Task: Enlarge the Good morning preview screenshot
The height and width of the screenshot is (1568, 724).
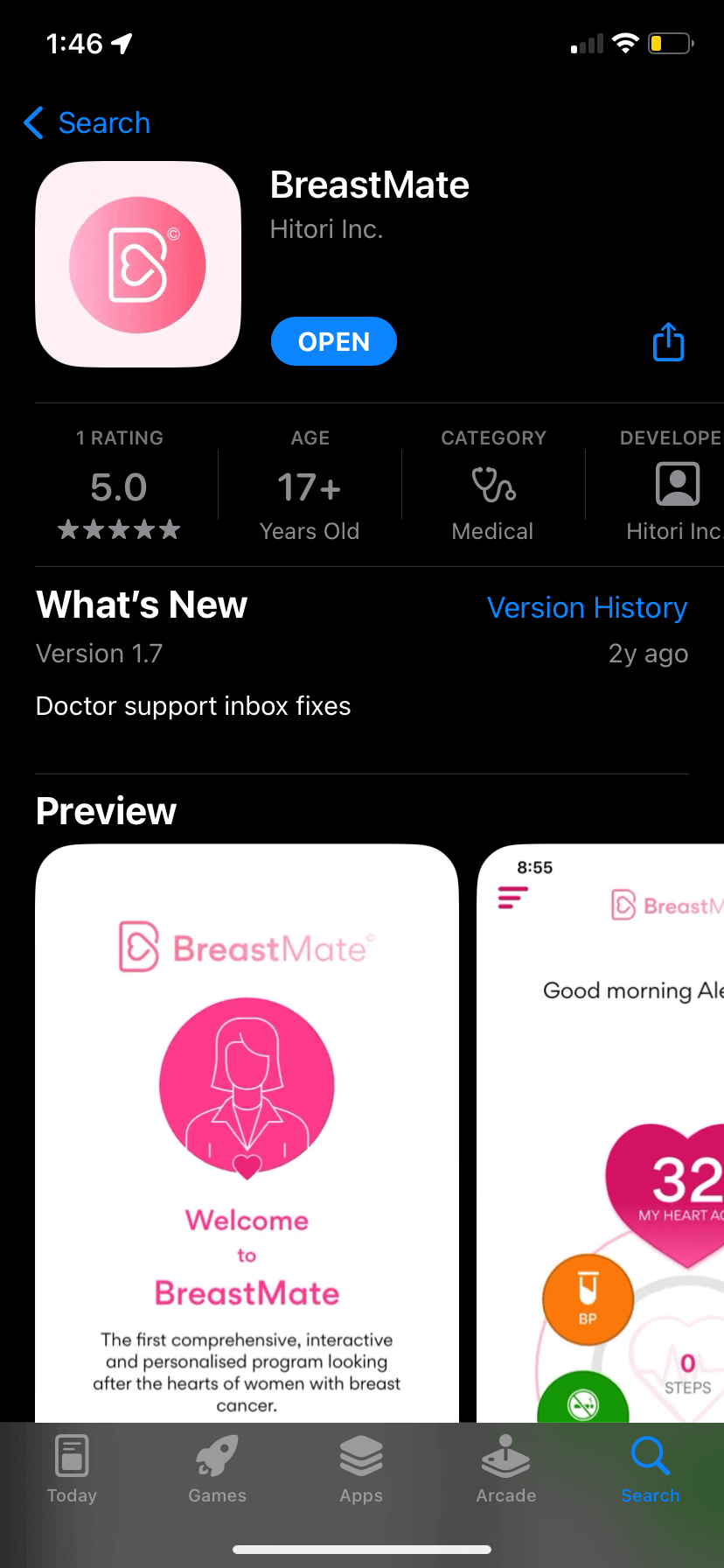Action: (x=601, y=1133)
